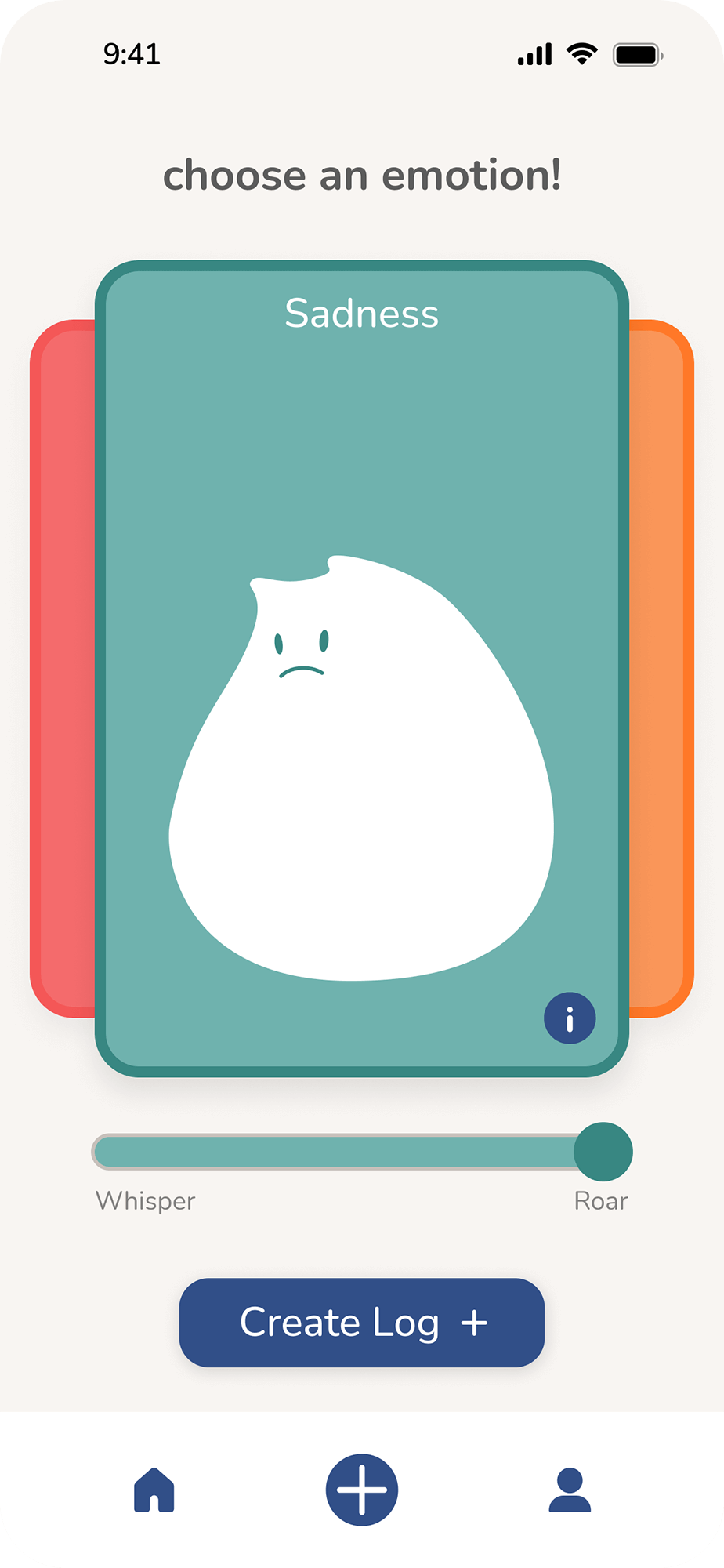This screenshot has width=724, height=1568.
Task: Tap the orange emotion card behind Sadness
Action: pyautogui.click(x=661, y=668)
